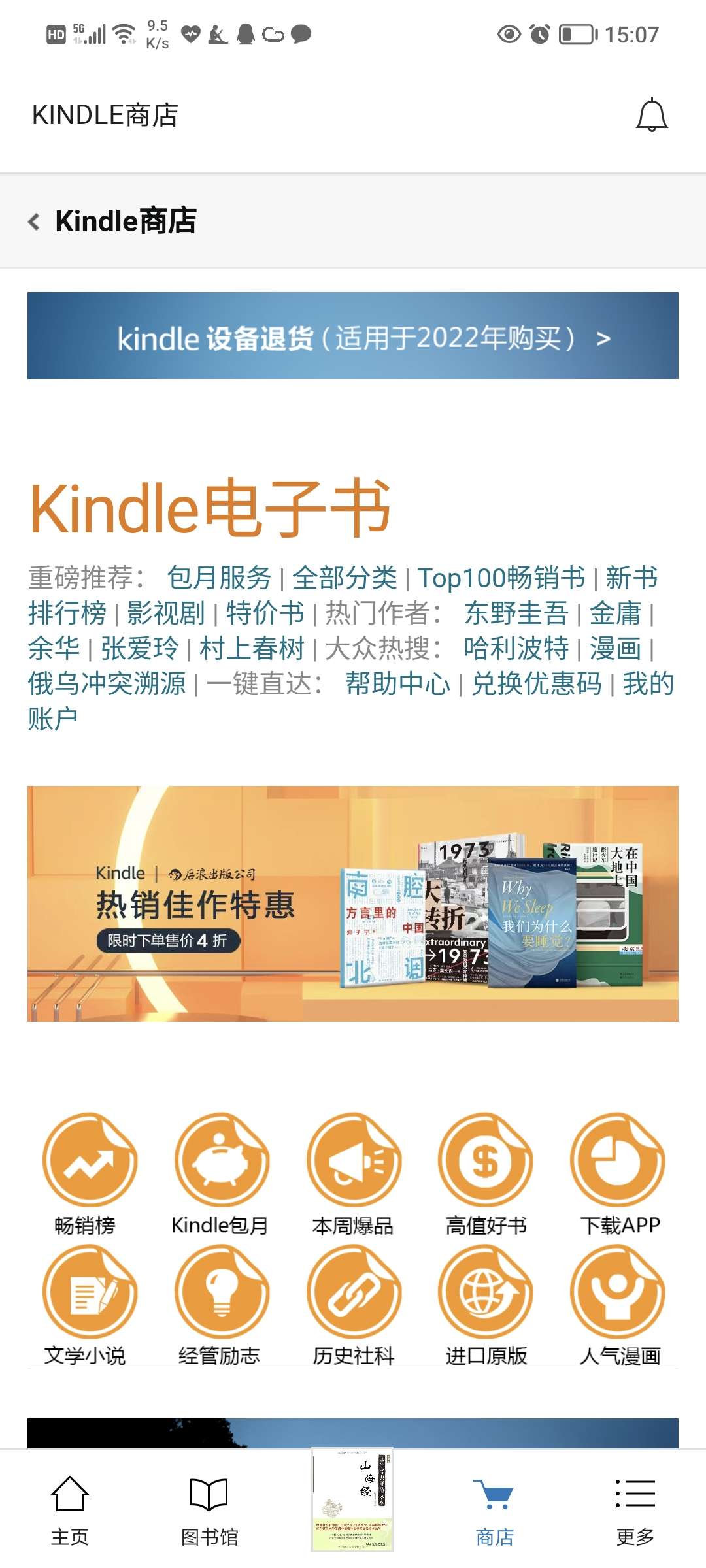
Task: Open the 热销佳作特惠 promotion banner
Action: 353,904
